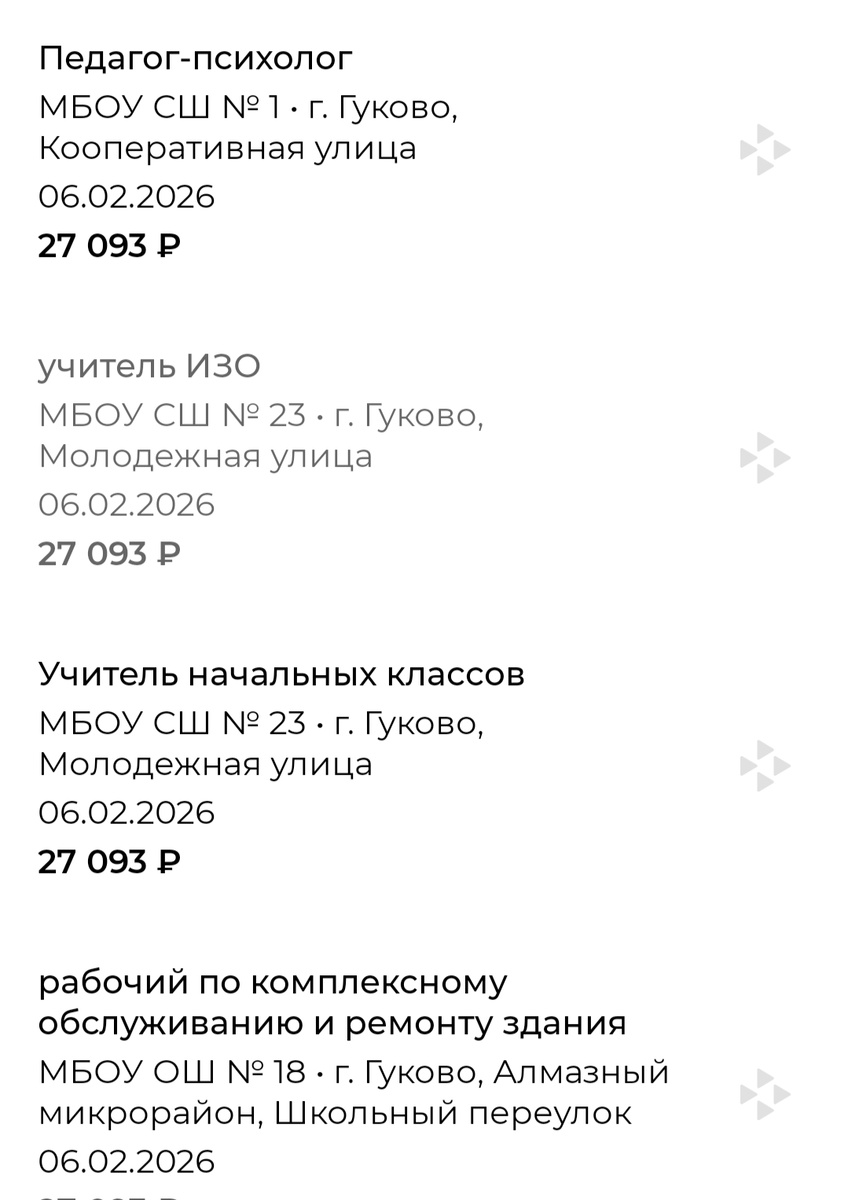Click salary under Учитель начальных классов

tap(108, 861)
